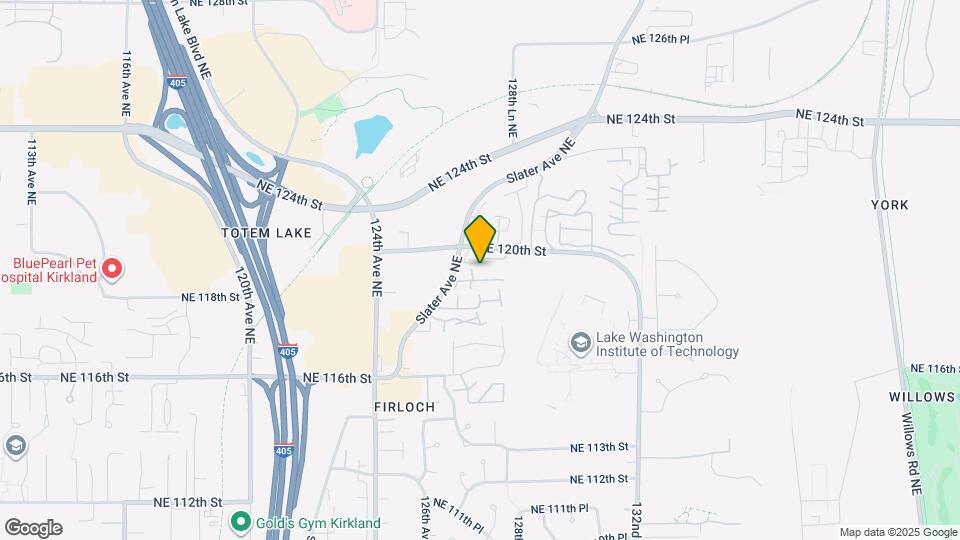Screen dimensions: 960x540
Task: Select Gold's Gym Kirkland map pin
Action: coord(240,522)
